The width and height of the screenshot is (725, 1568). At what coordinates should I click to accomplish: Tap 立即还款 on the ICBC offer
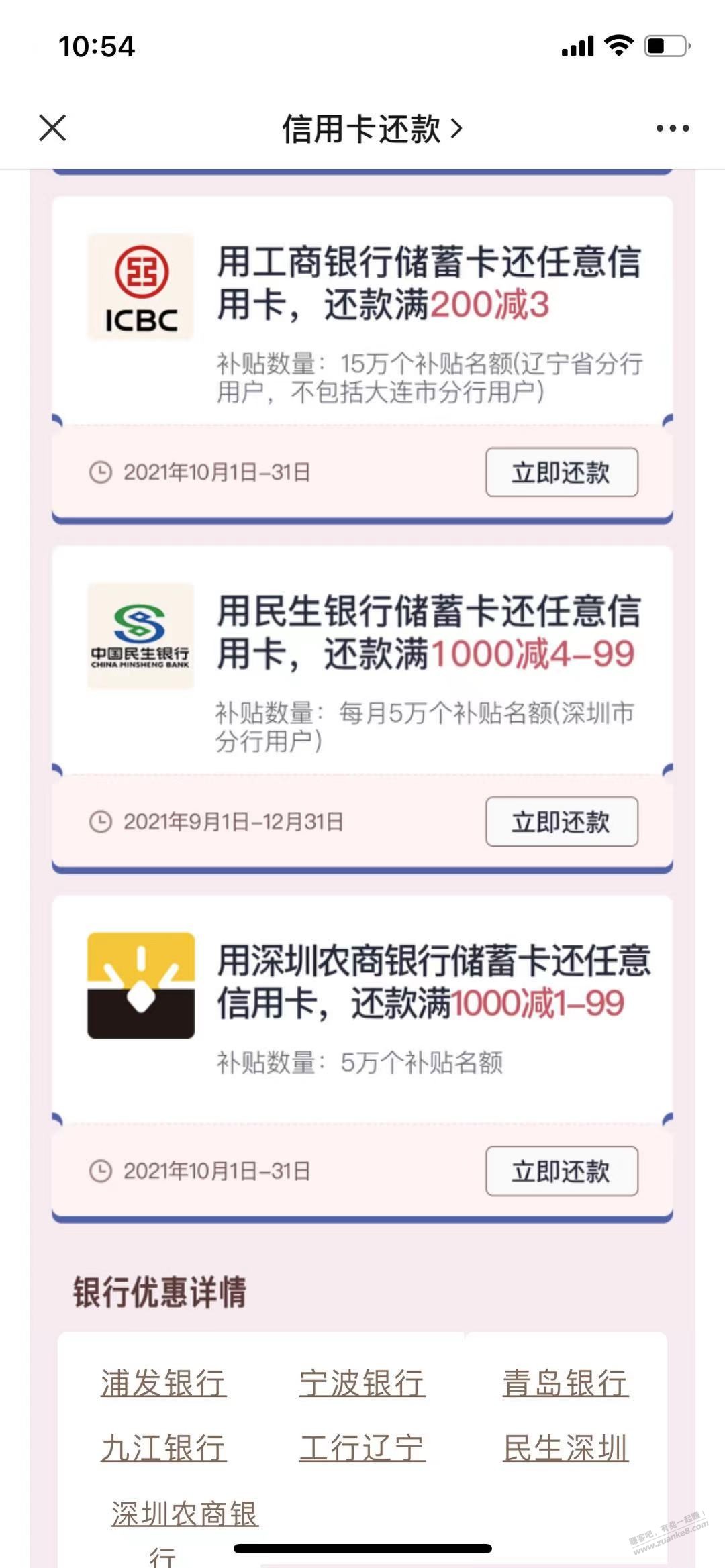[x=561, y=472]
